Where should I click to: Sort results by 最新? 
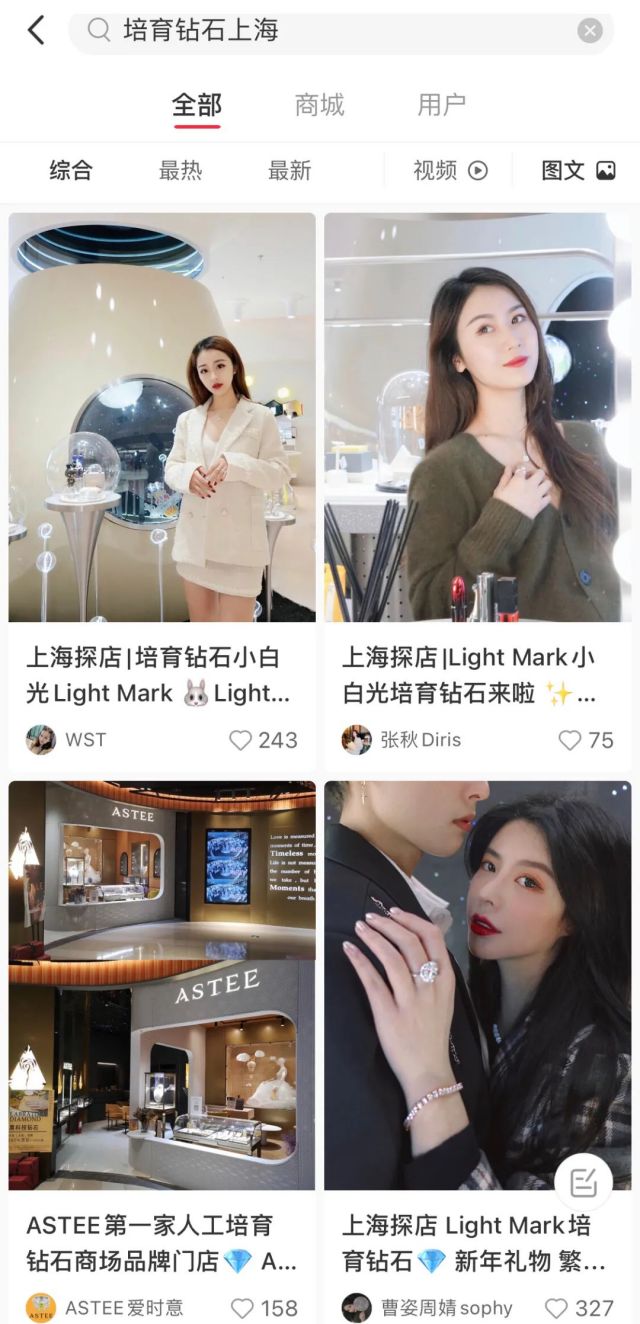(x=289, y=171)
